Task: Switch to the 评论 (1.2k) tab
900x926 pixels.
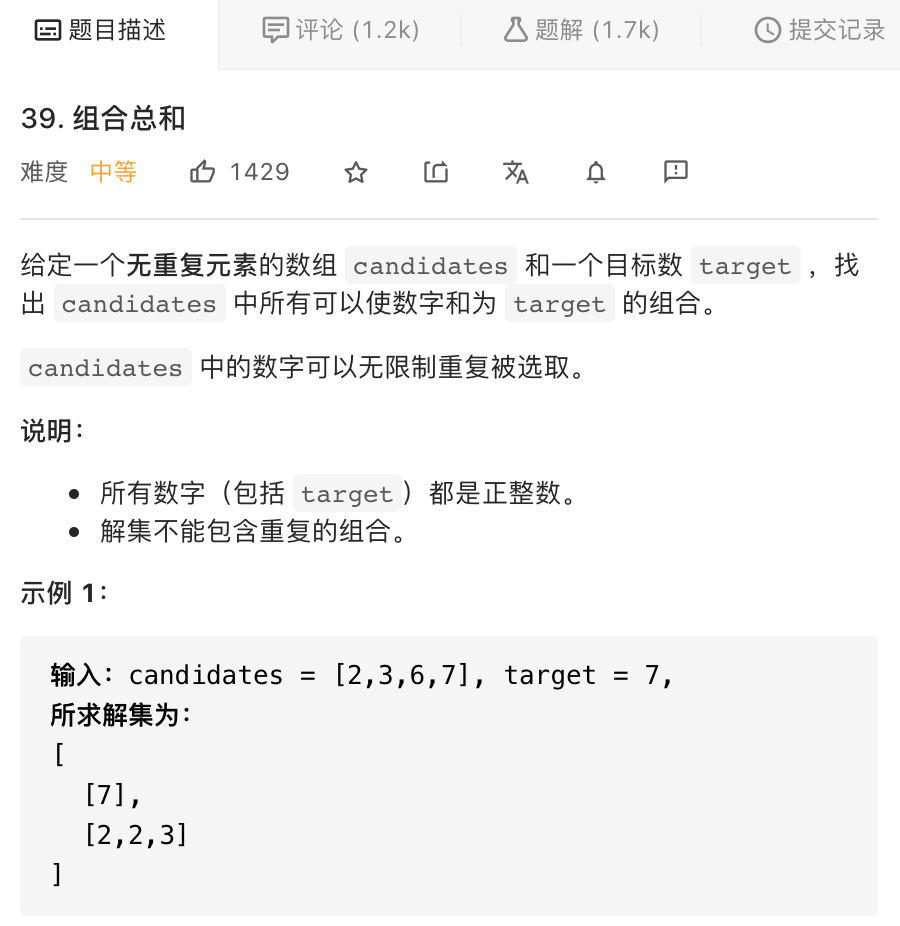Action: tap(340, 30)
